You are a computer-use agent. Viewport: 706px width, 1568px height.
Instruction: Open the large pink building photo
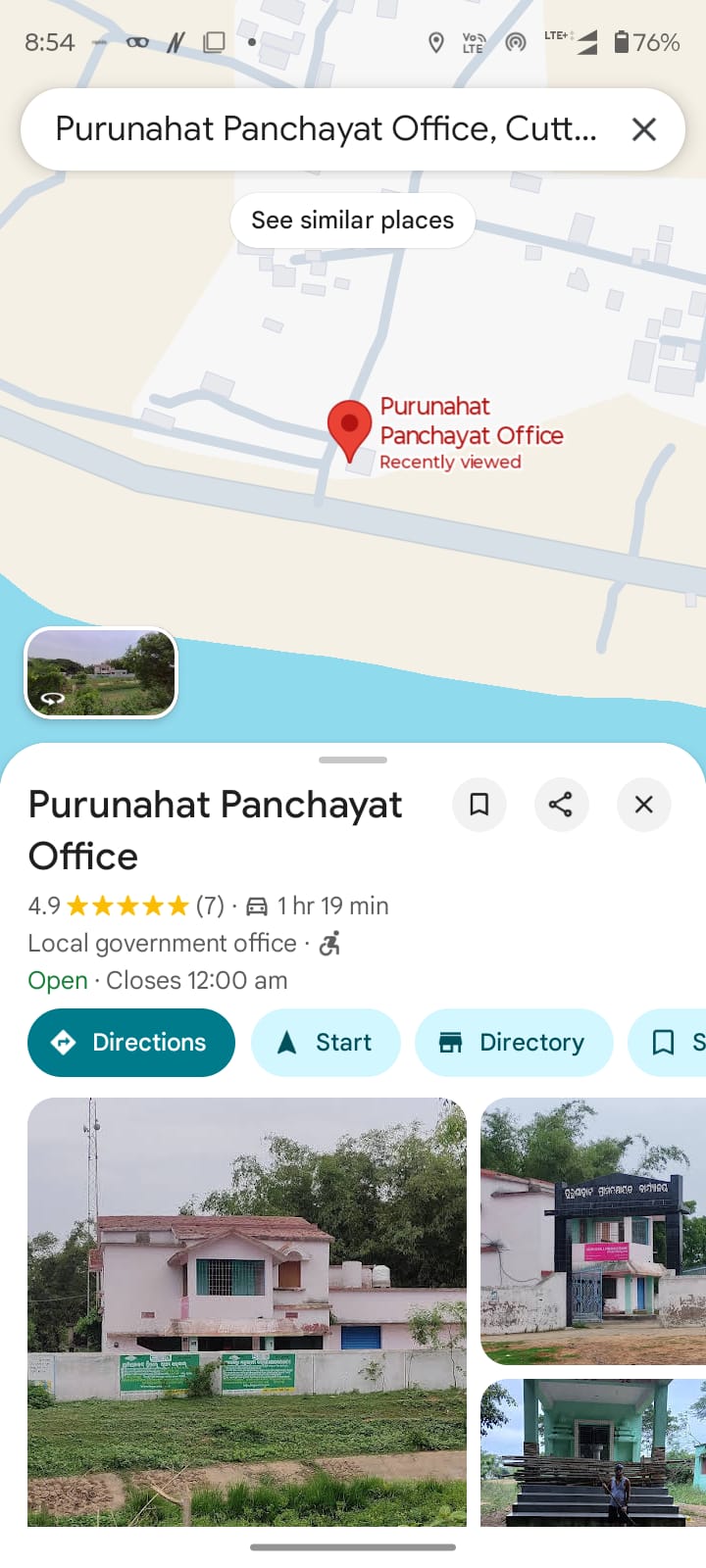click(x=247, y=1311)
